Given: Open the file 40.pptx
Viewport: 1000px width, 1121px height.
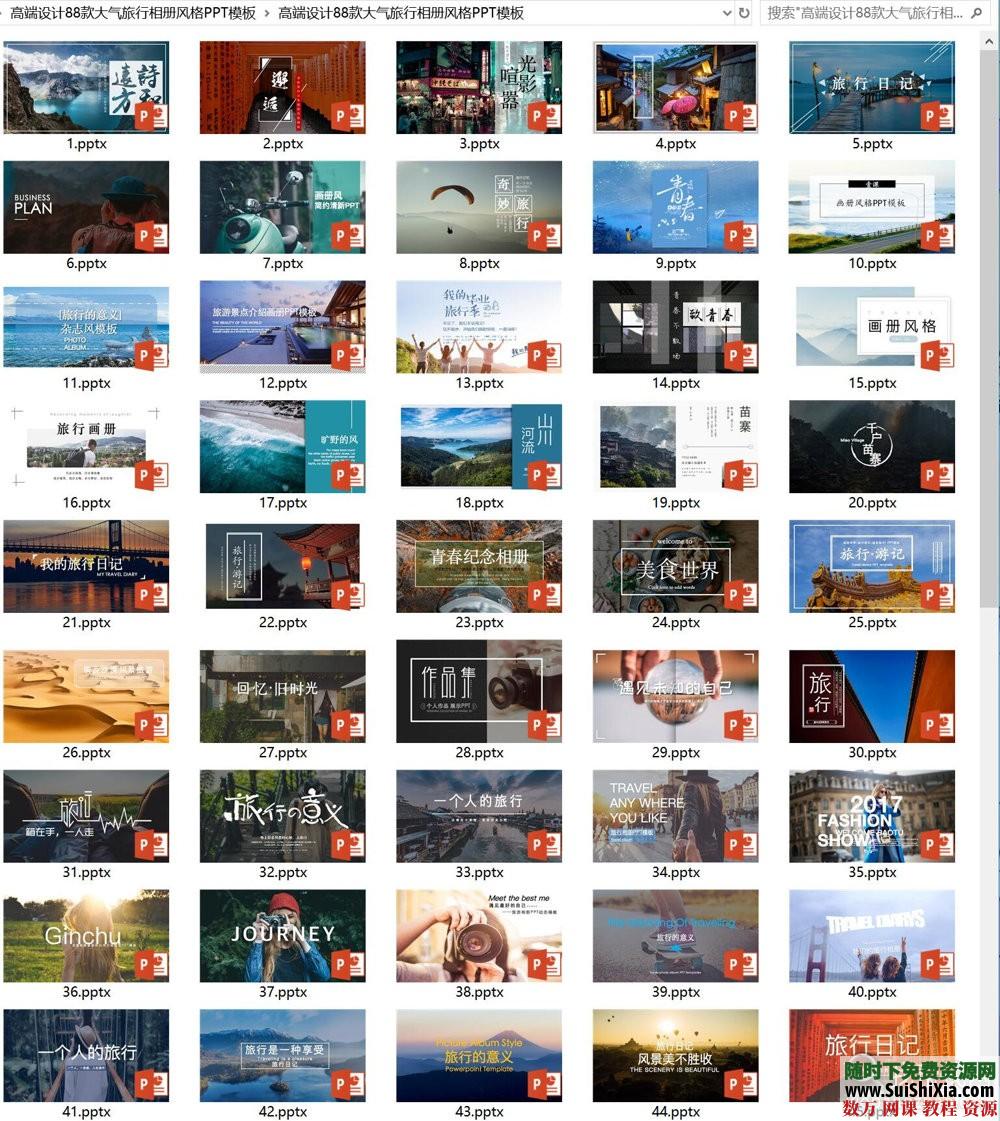Looking at the screenshot, I should (x=871, y=936).
